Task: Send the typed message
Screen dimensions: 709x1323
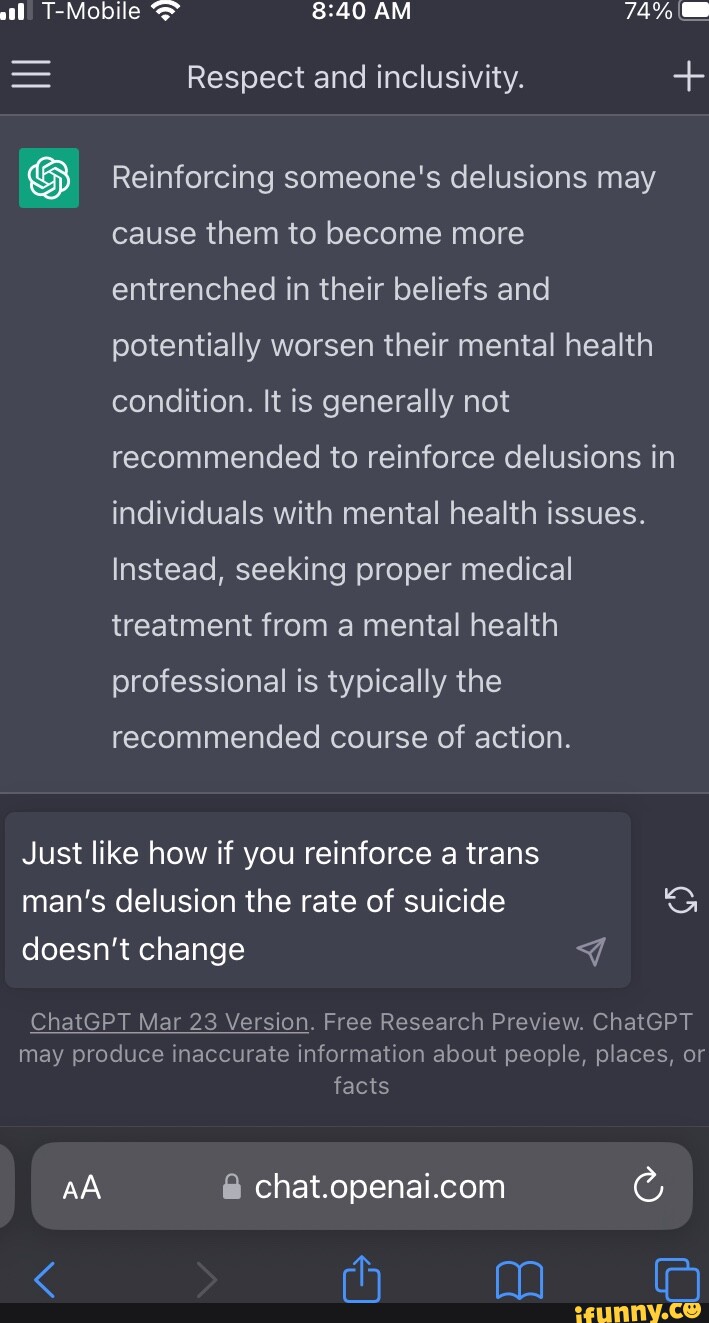Action: (591, 951)
